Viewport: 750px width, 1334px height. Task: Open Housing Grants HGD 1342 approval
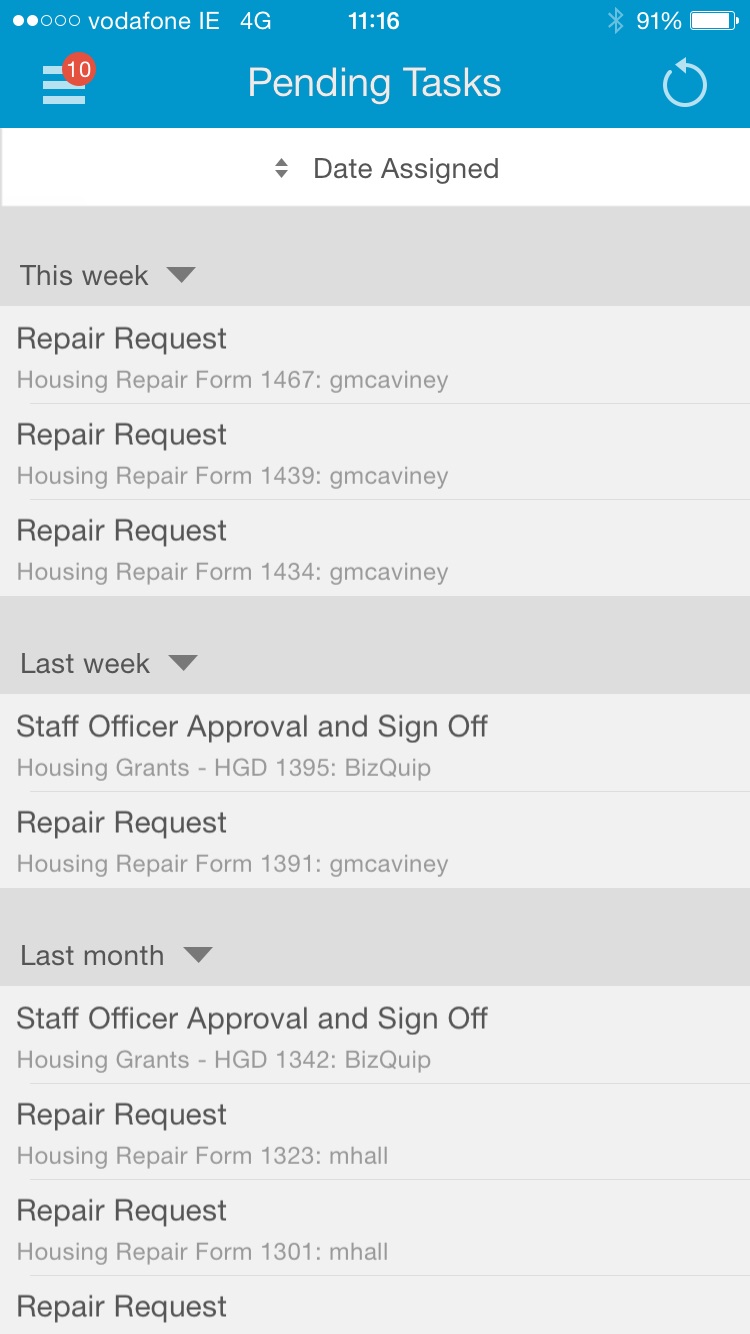[x=375, y=1037]
